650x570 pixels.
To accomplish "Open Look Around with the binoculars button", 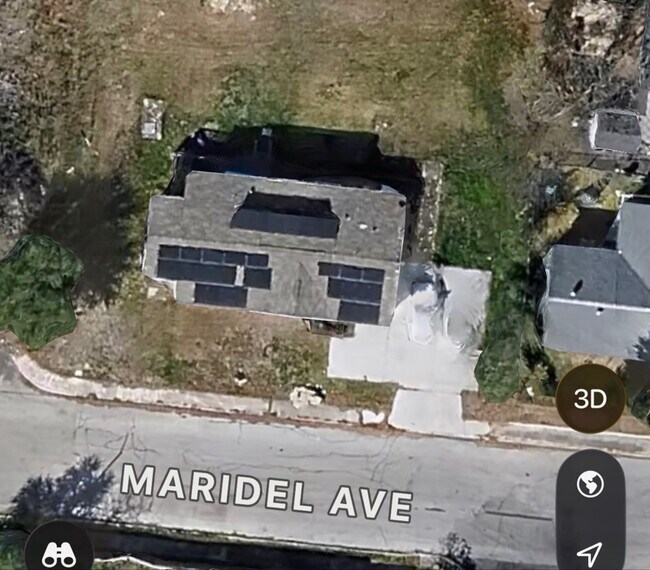I will click(59, 551).
